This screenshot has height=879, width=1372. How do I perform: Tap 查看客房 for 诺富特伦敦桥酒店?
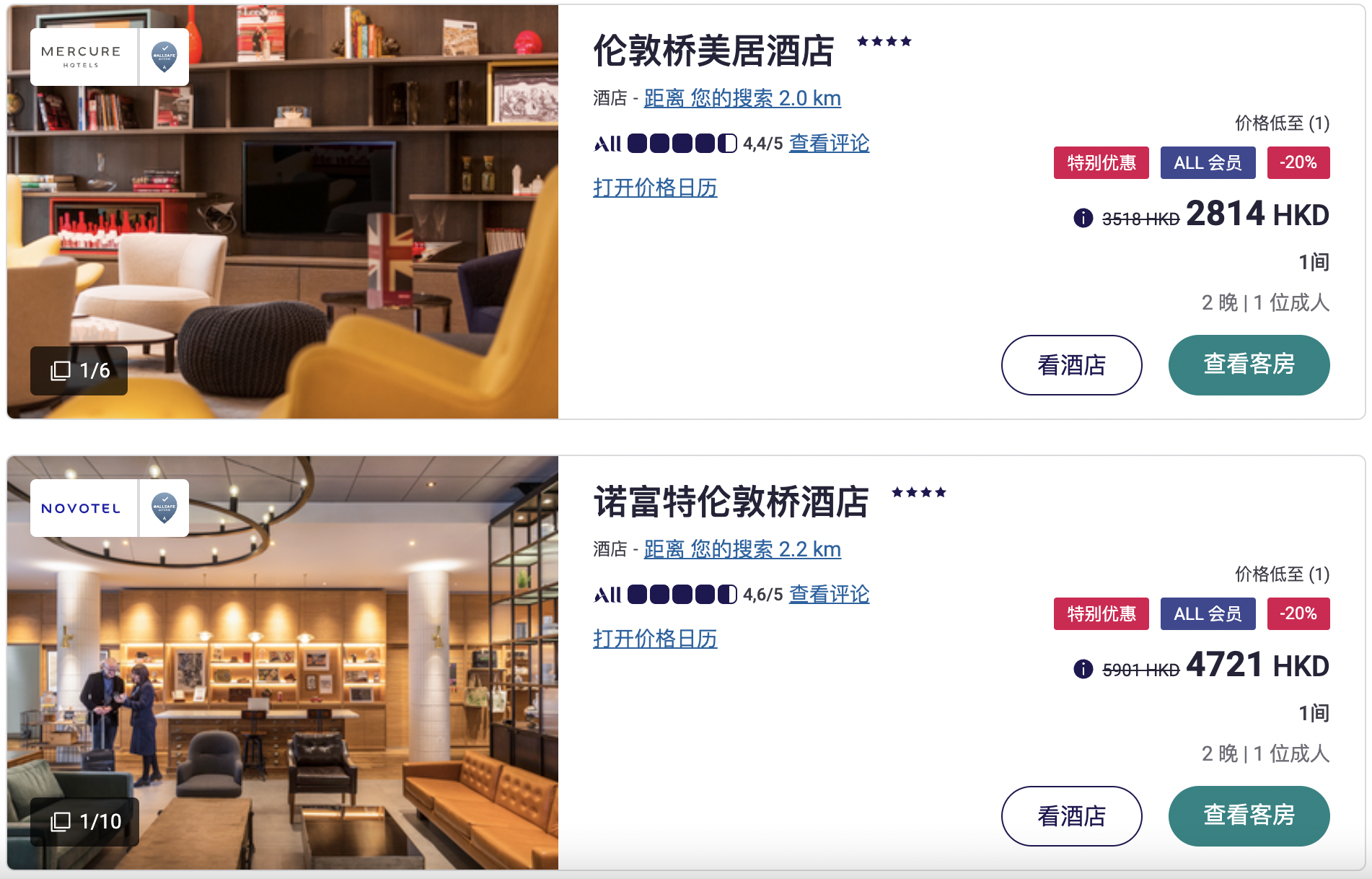click(x=1248, y=816)
